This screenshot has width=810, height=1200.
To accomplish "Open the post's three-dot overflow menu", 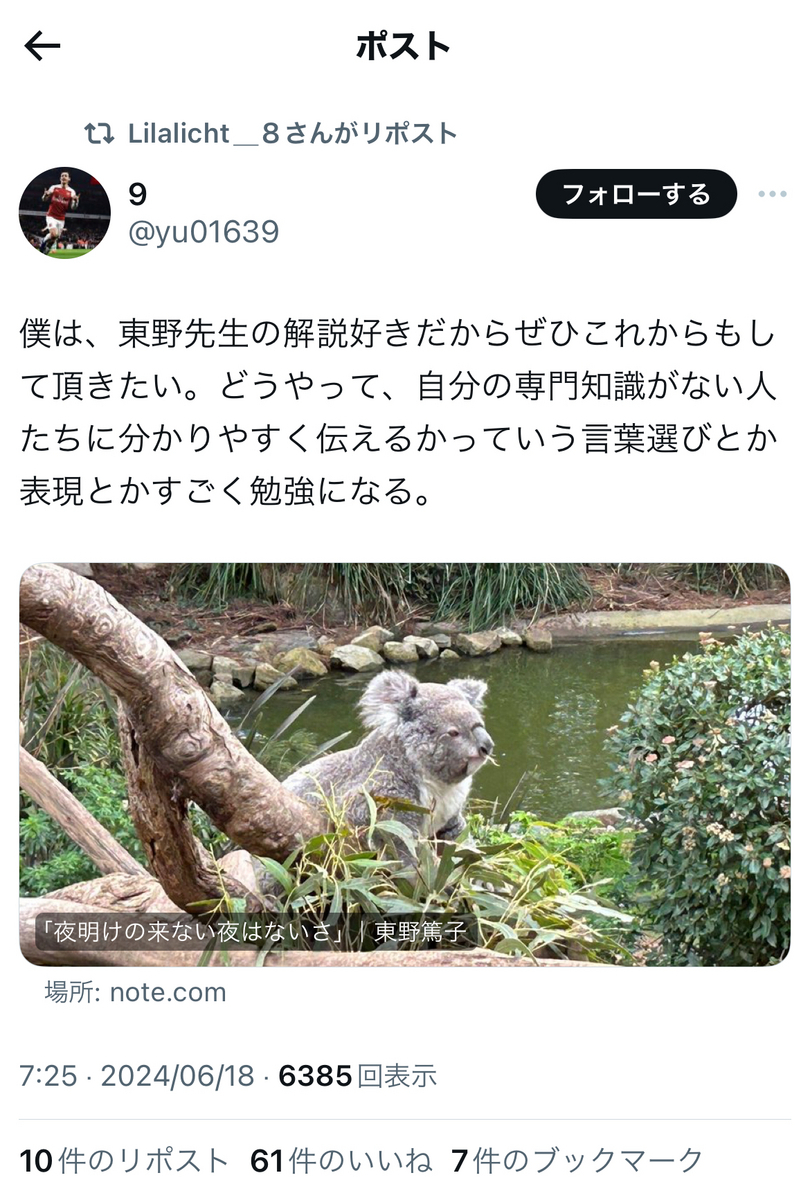I will tap(772, 194).
